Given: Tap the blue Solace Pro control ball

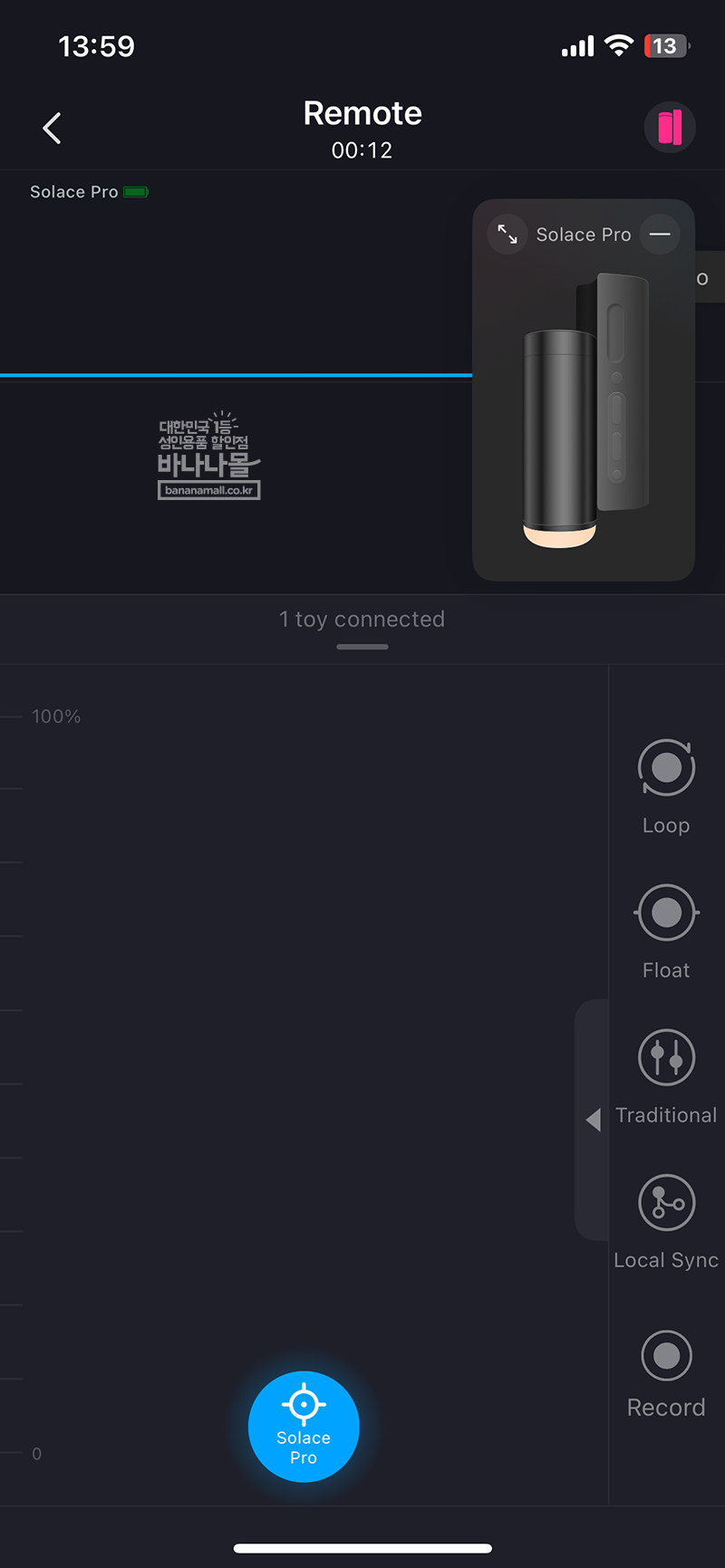Looking at the screenshot, I should pos(304,1427).
